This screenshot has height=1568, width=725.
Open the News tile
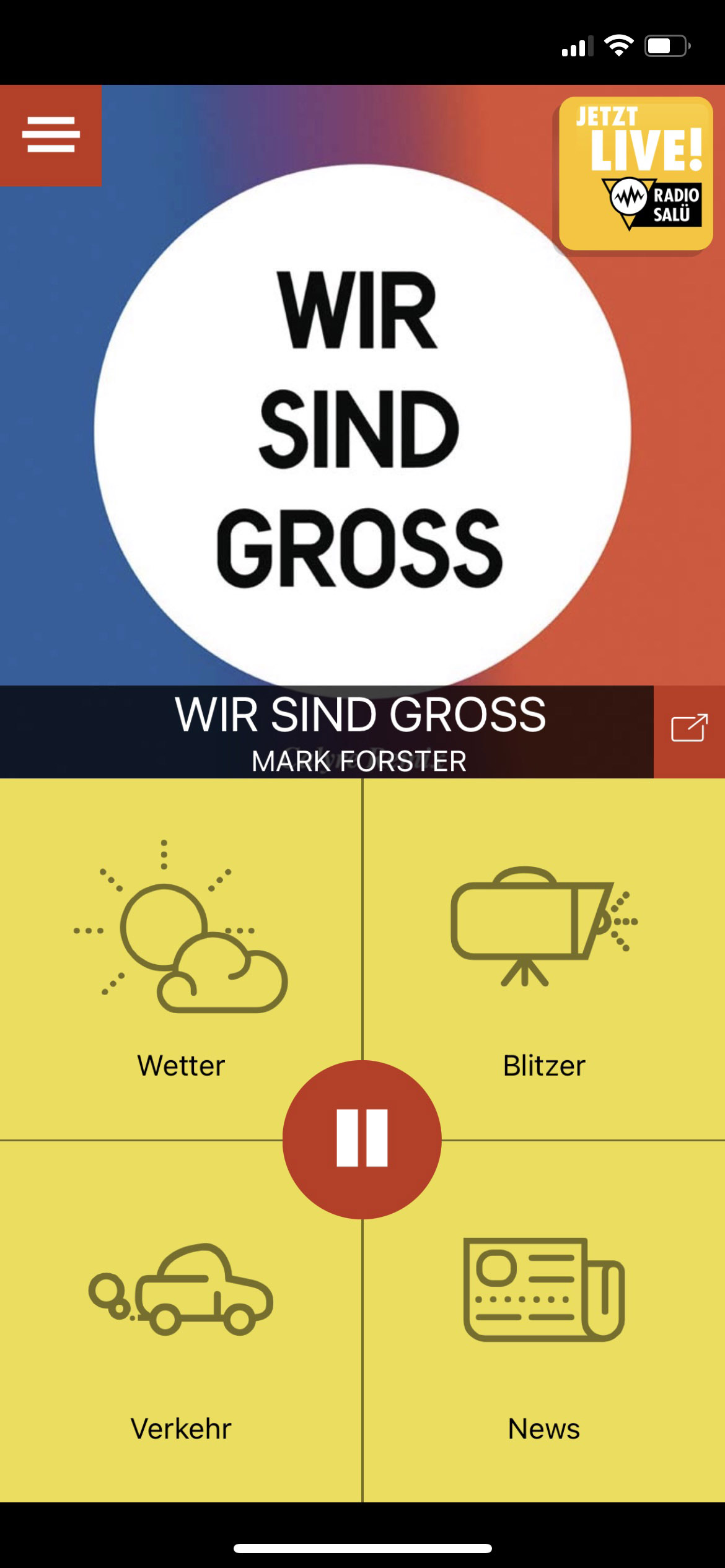pos(544,1322)
